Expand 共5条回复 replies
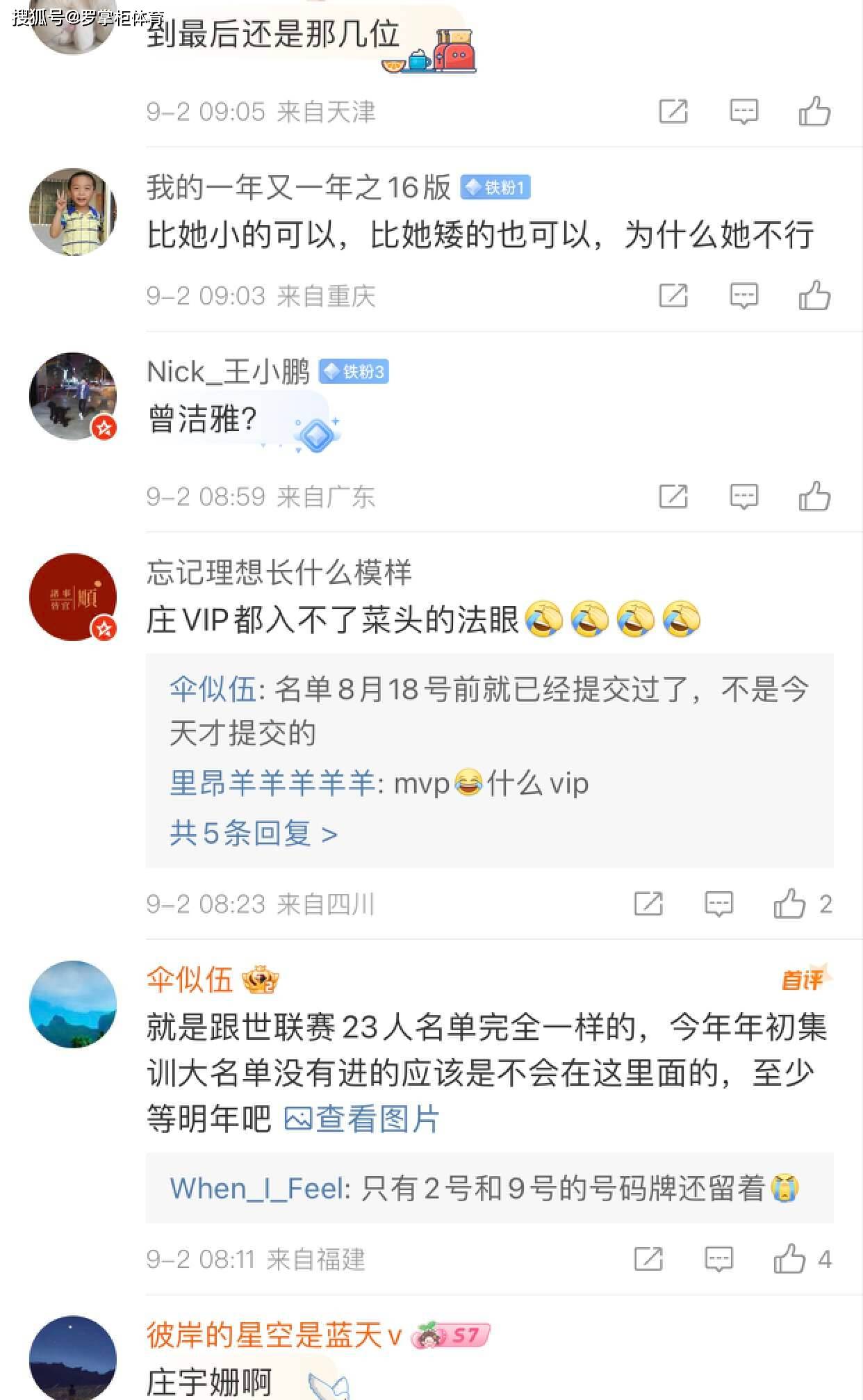The width and height of the screenshot is (863, 1400). [x=254, y=833]
